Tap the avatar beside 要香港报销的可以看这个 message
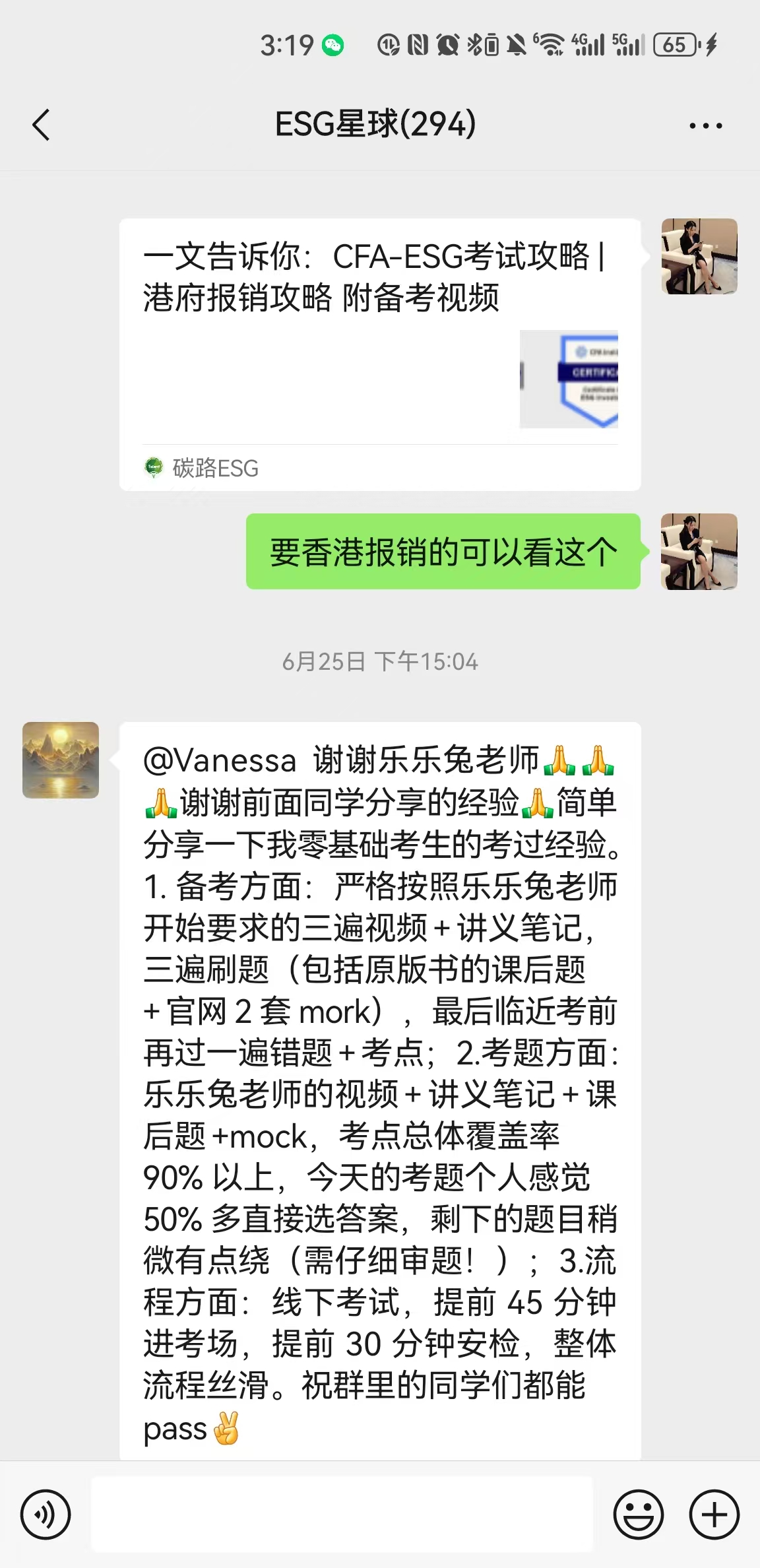This screenshot has height=1568, width=760. click(x=699, y=552)
